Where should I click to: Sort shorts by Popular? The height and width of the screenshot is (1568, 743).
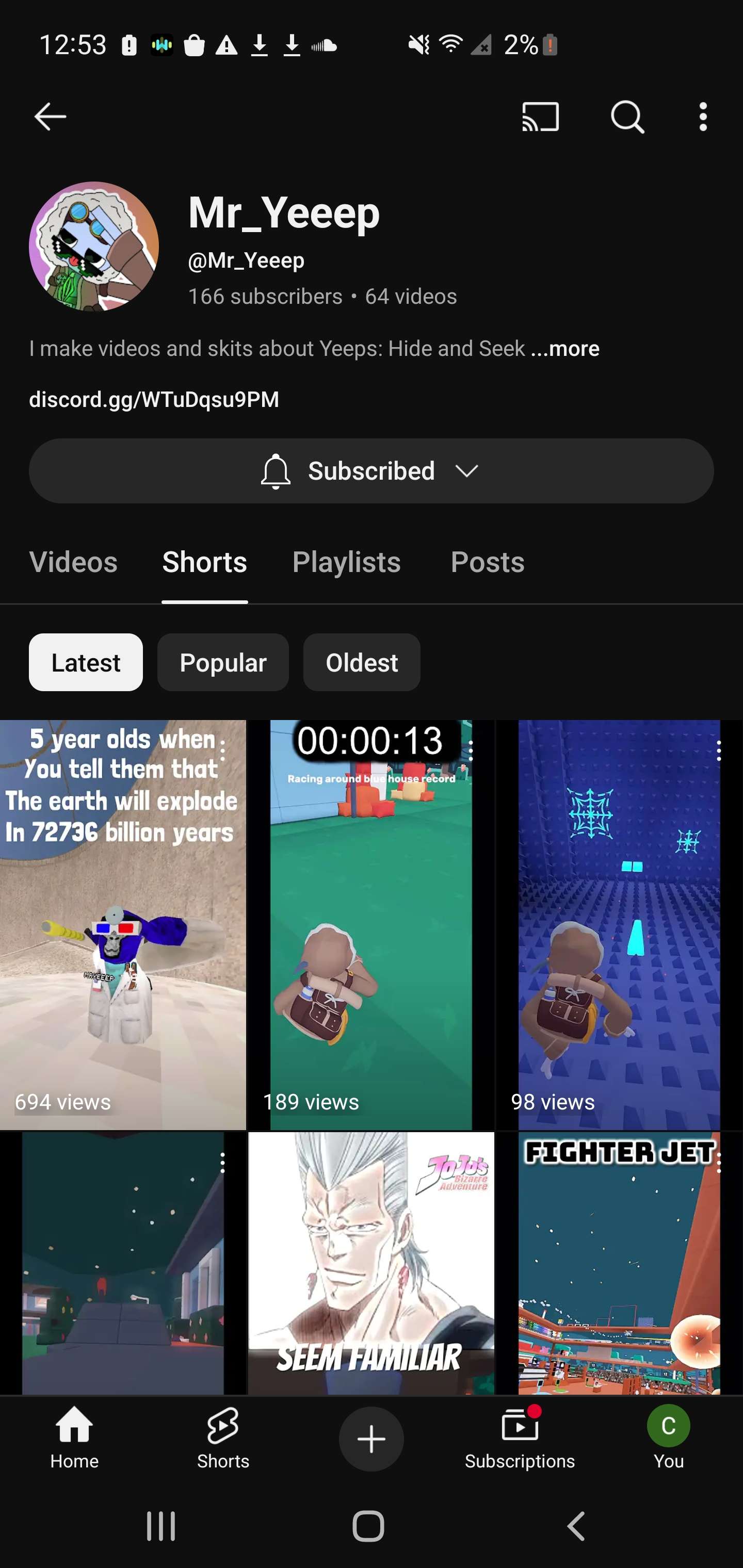(x=223, y=662)
